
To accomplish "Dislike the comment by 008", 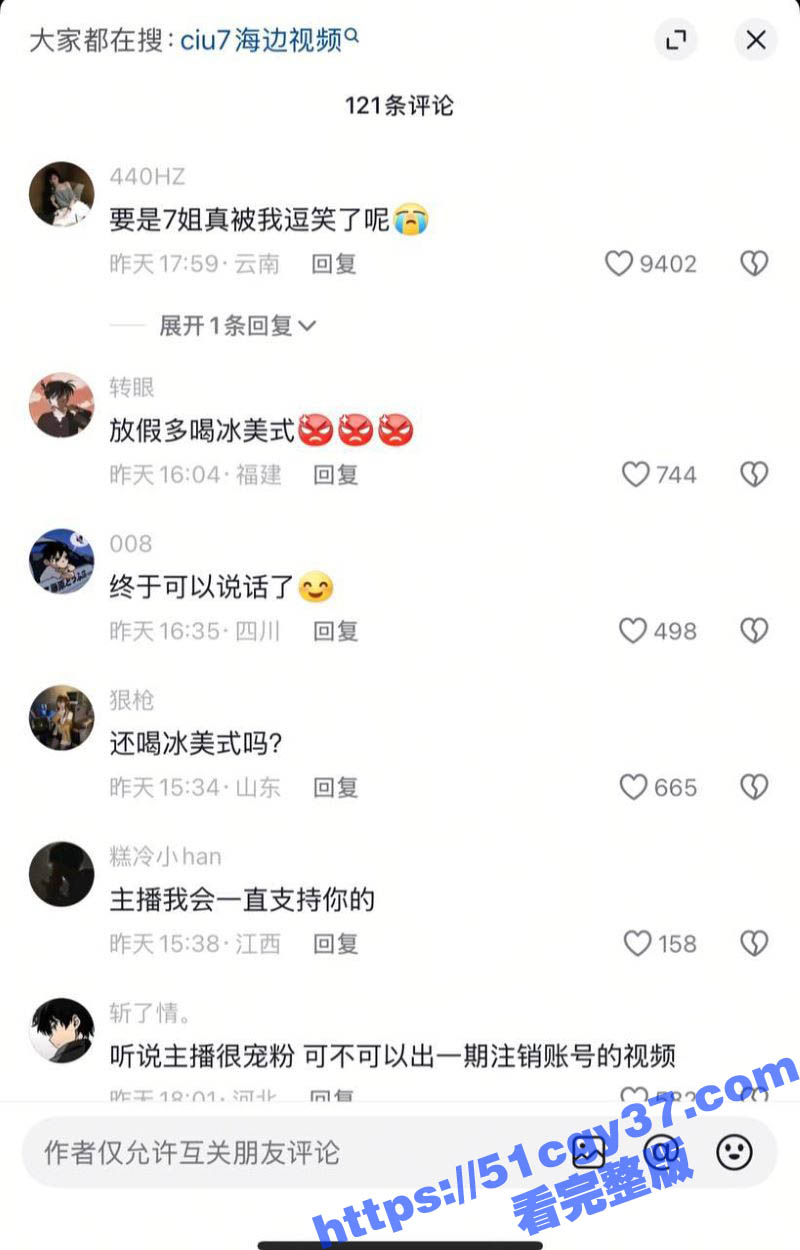I will pyautogui.click(x=754, y=631).
